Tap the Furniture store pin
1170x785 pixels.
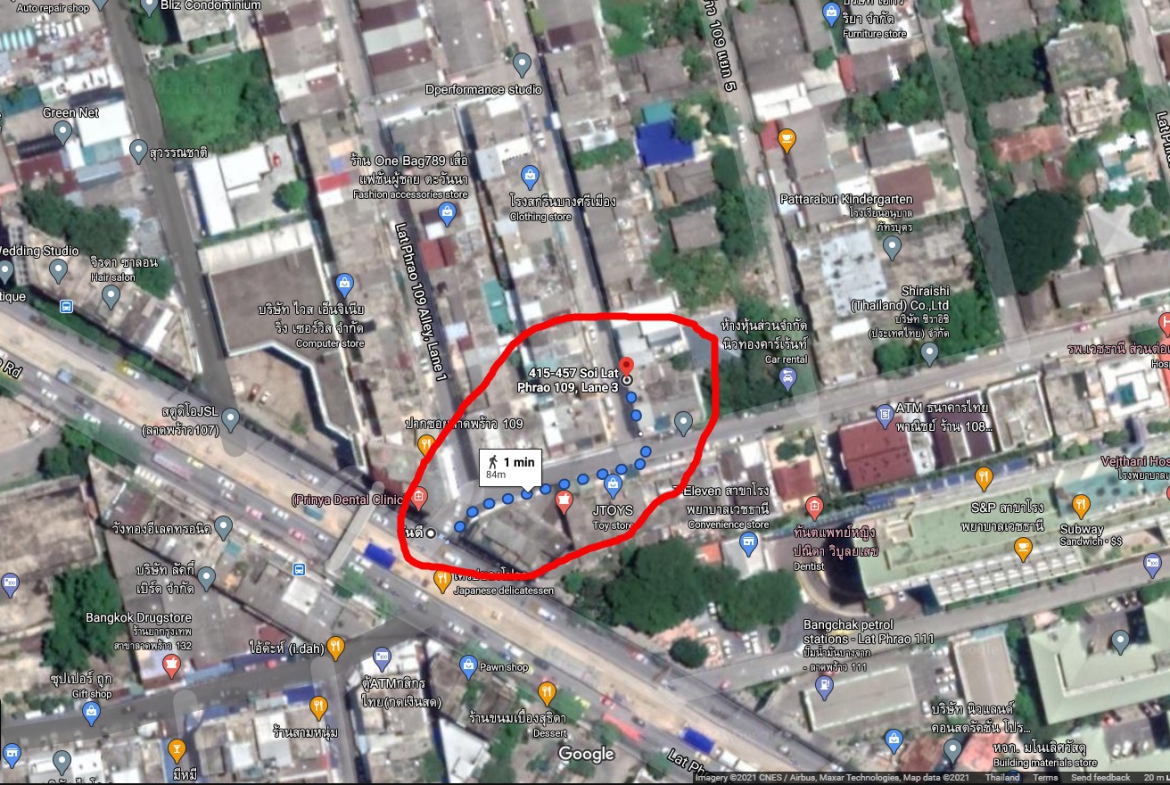point(830,14)
